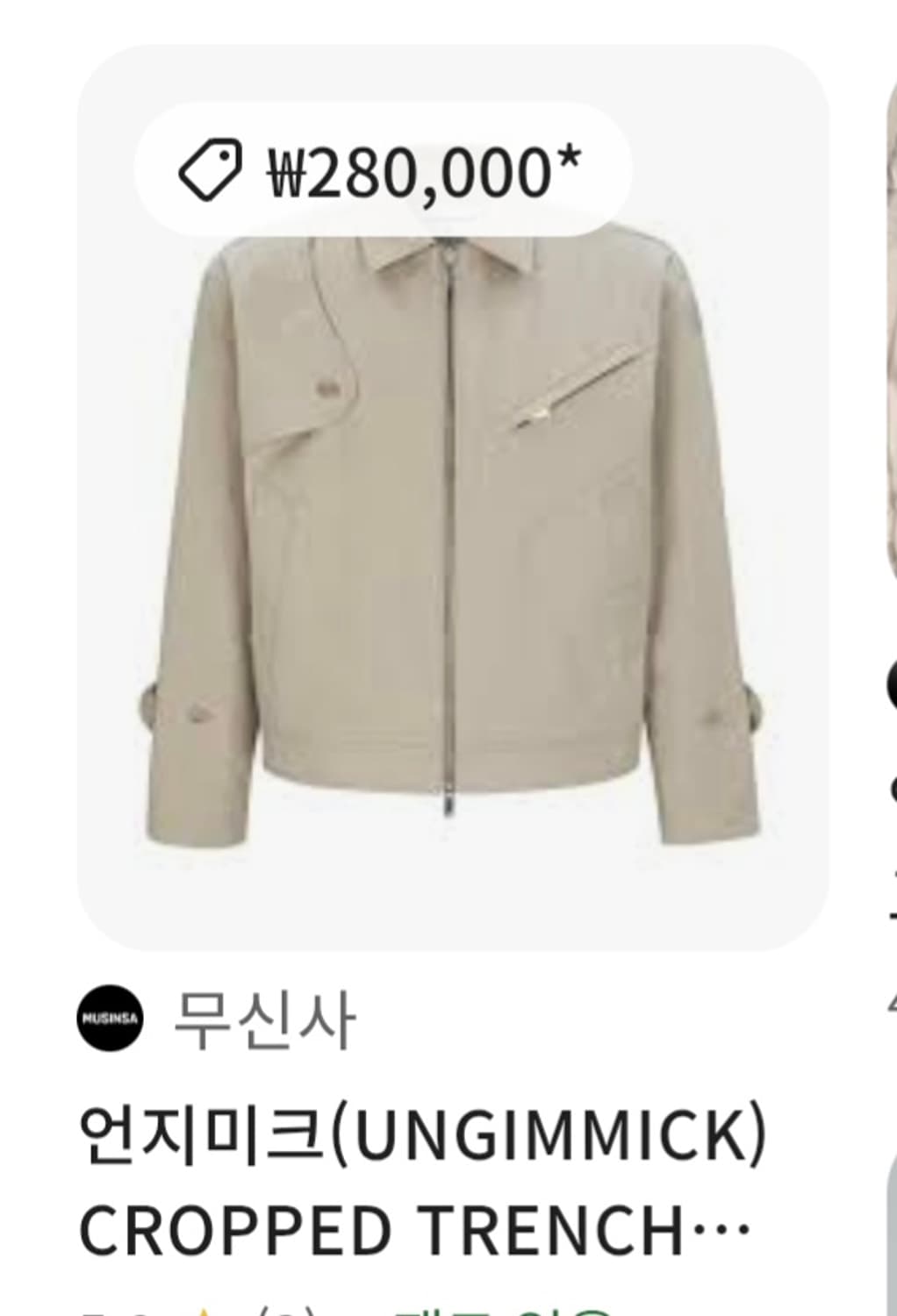Click the 무신사 store name
This screenshot has height=1316, width=897.
(x=263, y=1018)
